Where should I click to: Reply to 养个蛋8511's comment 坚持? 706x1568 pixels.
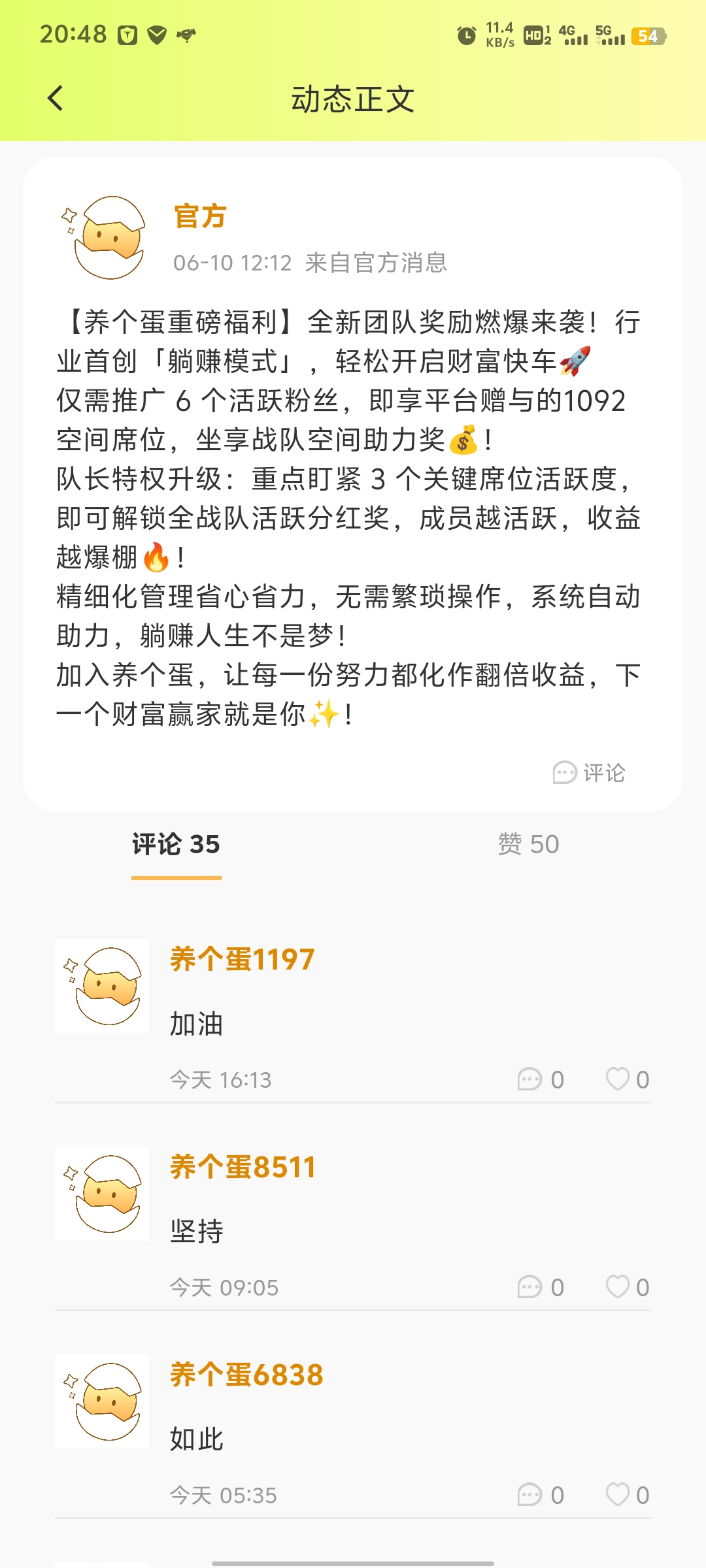click(541, 1287)
